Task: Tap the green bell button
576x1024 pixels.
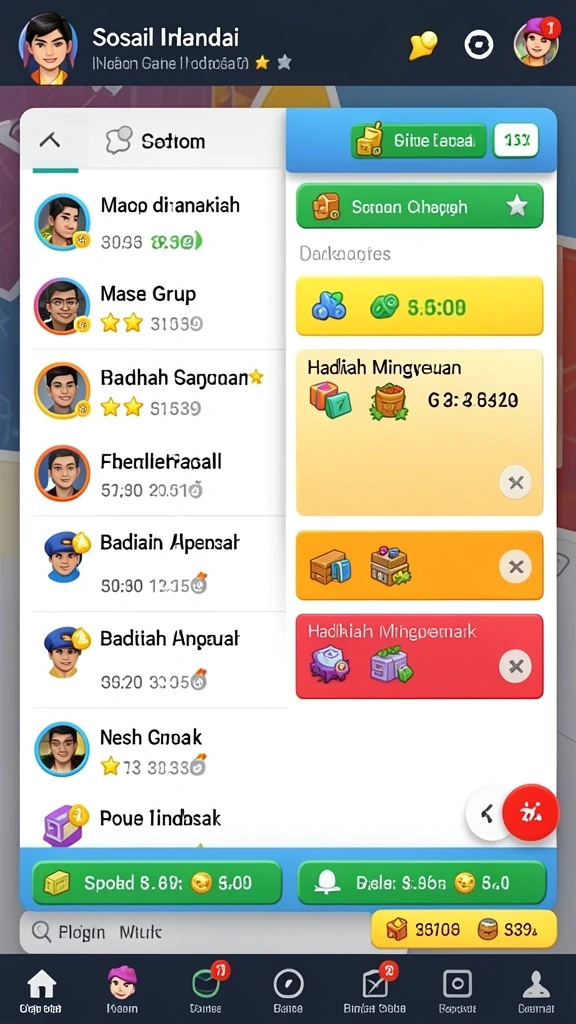Action: tap(421, 882)
